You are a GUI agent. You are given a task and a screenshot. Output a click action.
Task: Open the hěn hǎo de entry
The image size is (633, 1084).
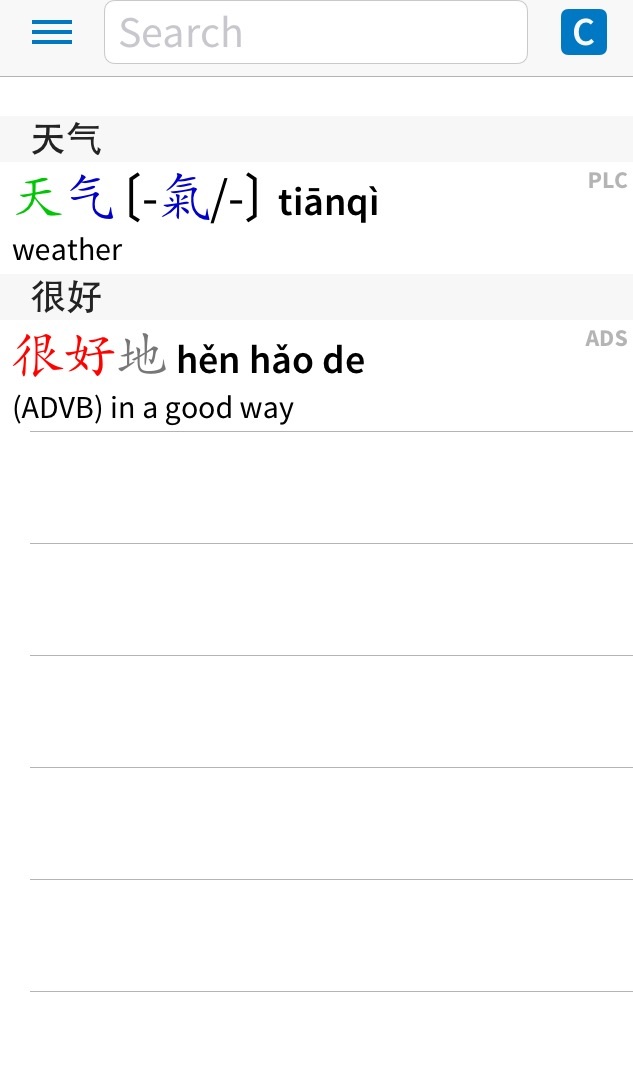coord(316,375)
